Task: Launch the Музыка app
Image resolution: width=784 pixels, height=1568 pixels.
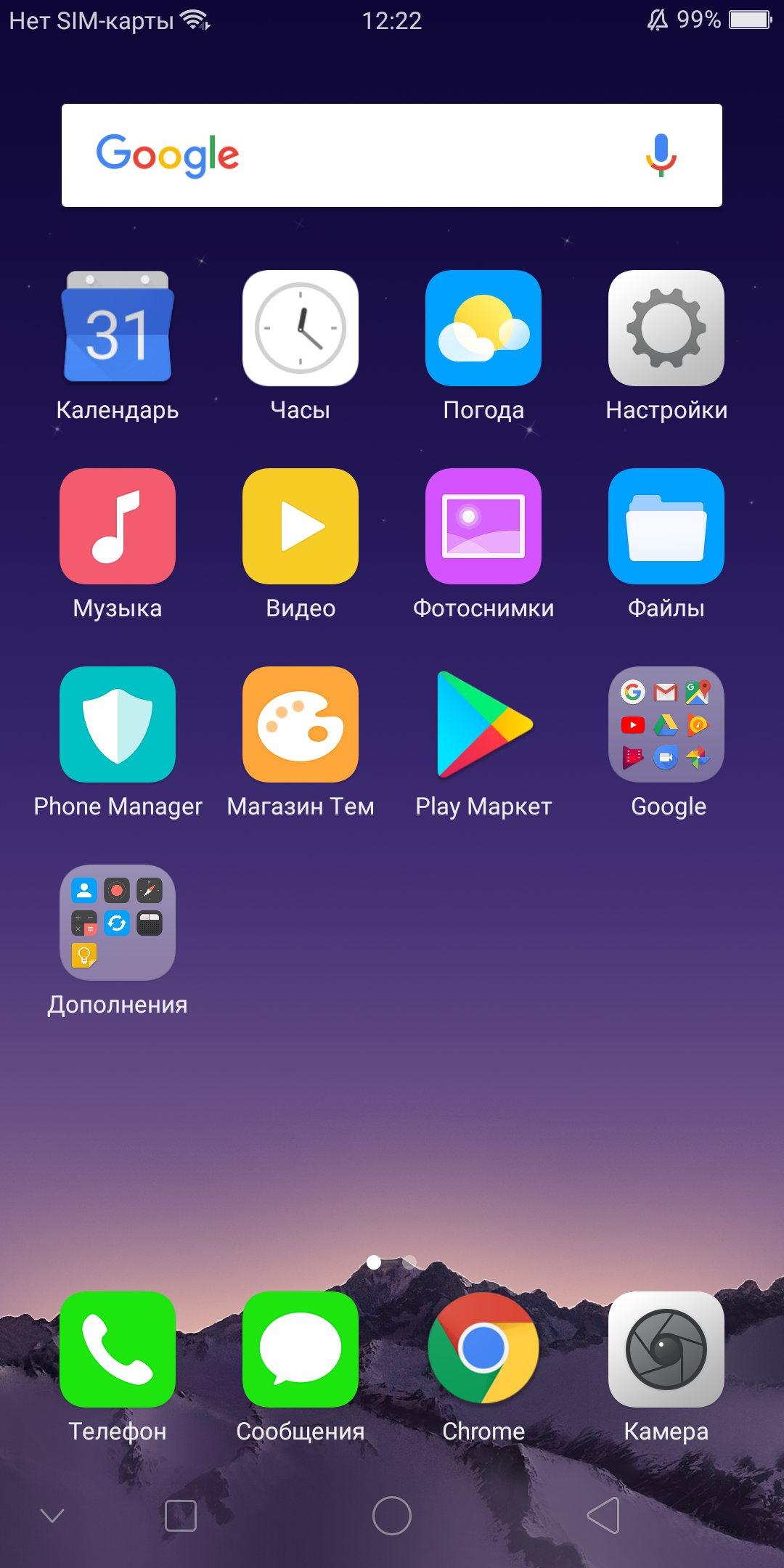Action: [x=118, y=526]
